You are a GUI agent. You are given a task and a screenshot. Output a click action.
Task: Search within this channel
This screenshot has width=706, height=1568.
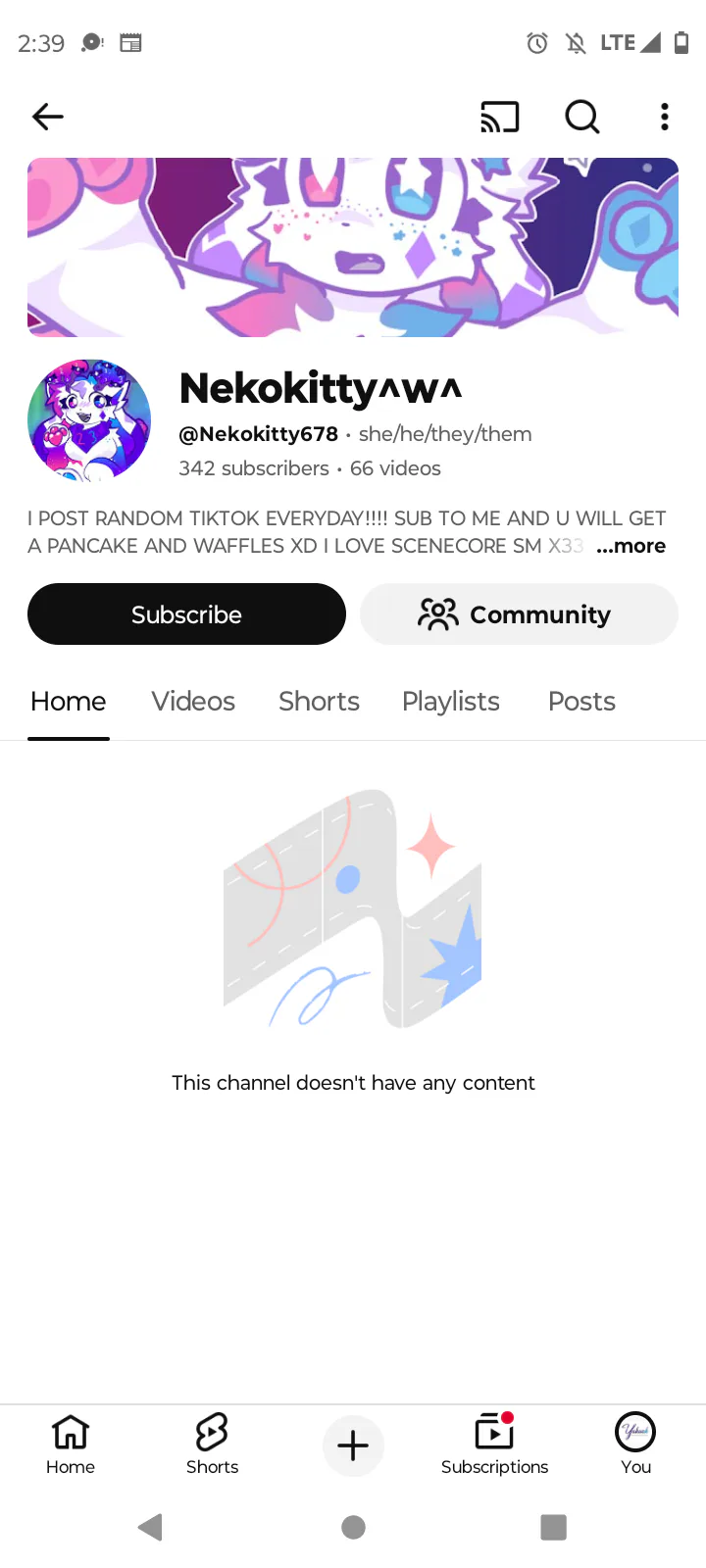coord(582,117)
